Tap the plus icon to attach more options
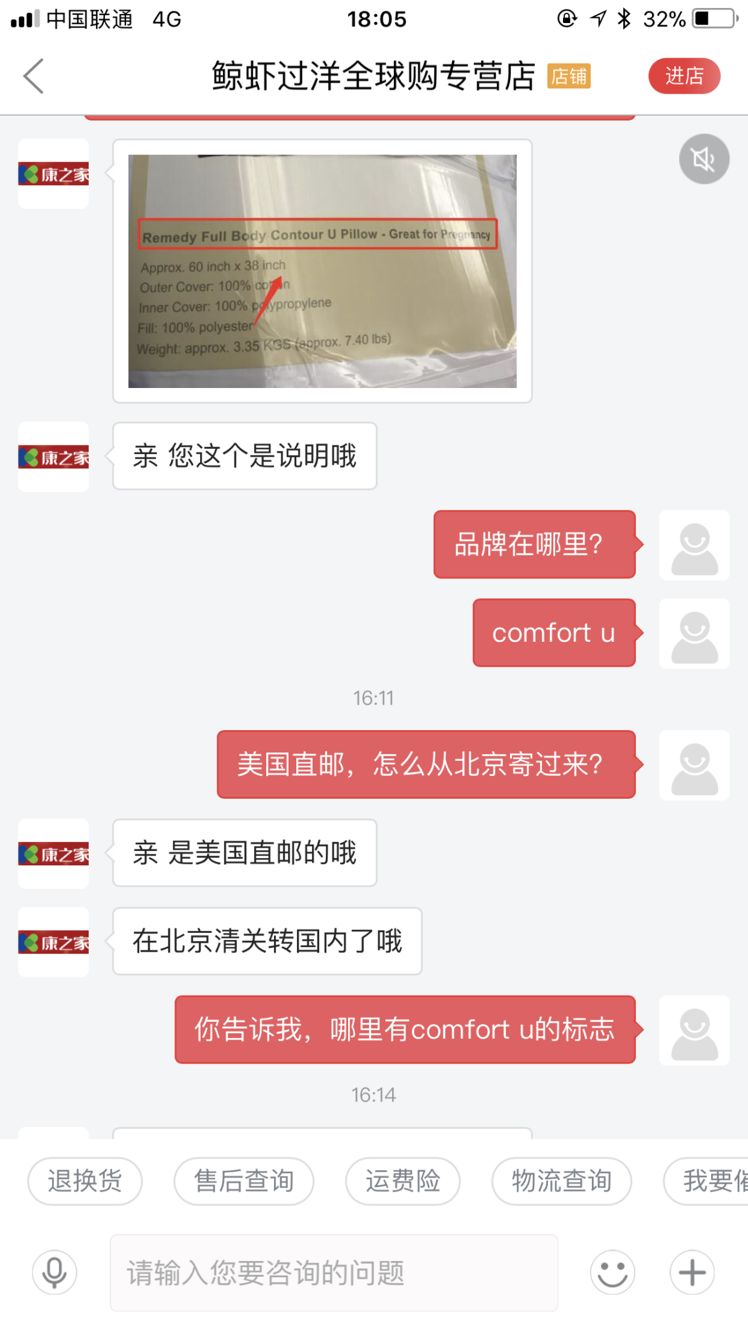Image resolution: width=748 pixels, height=1328 pixels. 691,1272
